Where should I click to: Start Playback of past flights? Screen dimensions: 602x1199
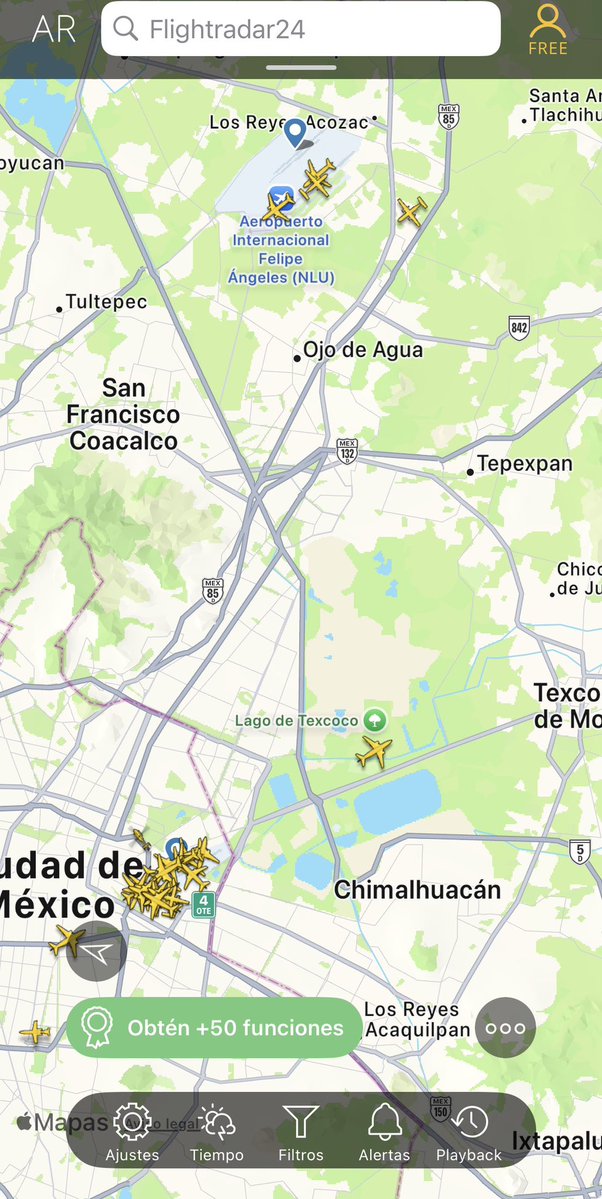[469, 1133]
